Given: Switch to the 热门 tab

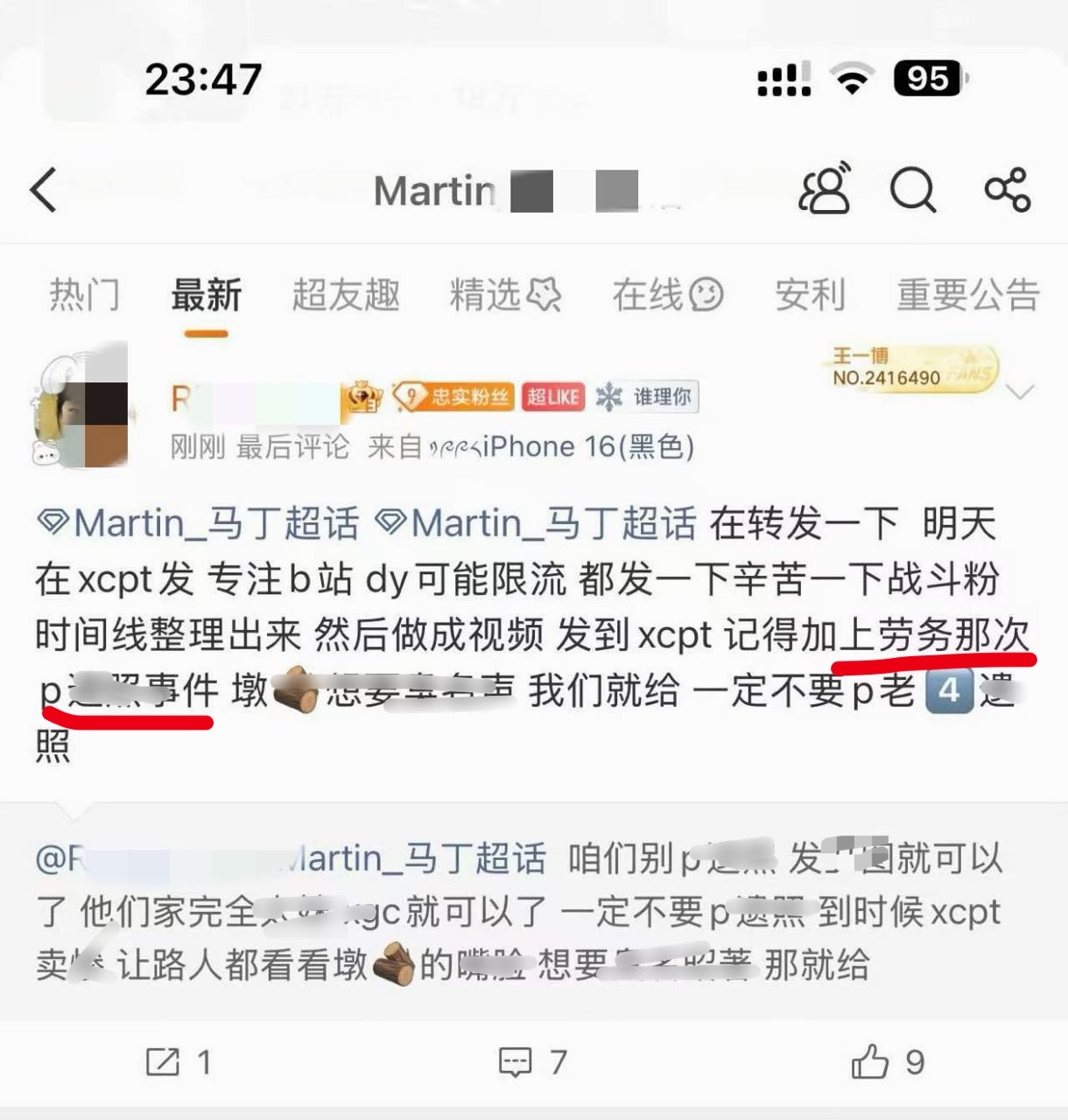Looking at the screenshot, I should (x=85, y=297).
